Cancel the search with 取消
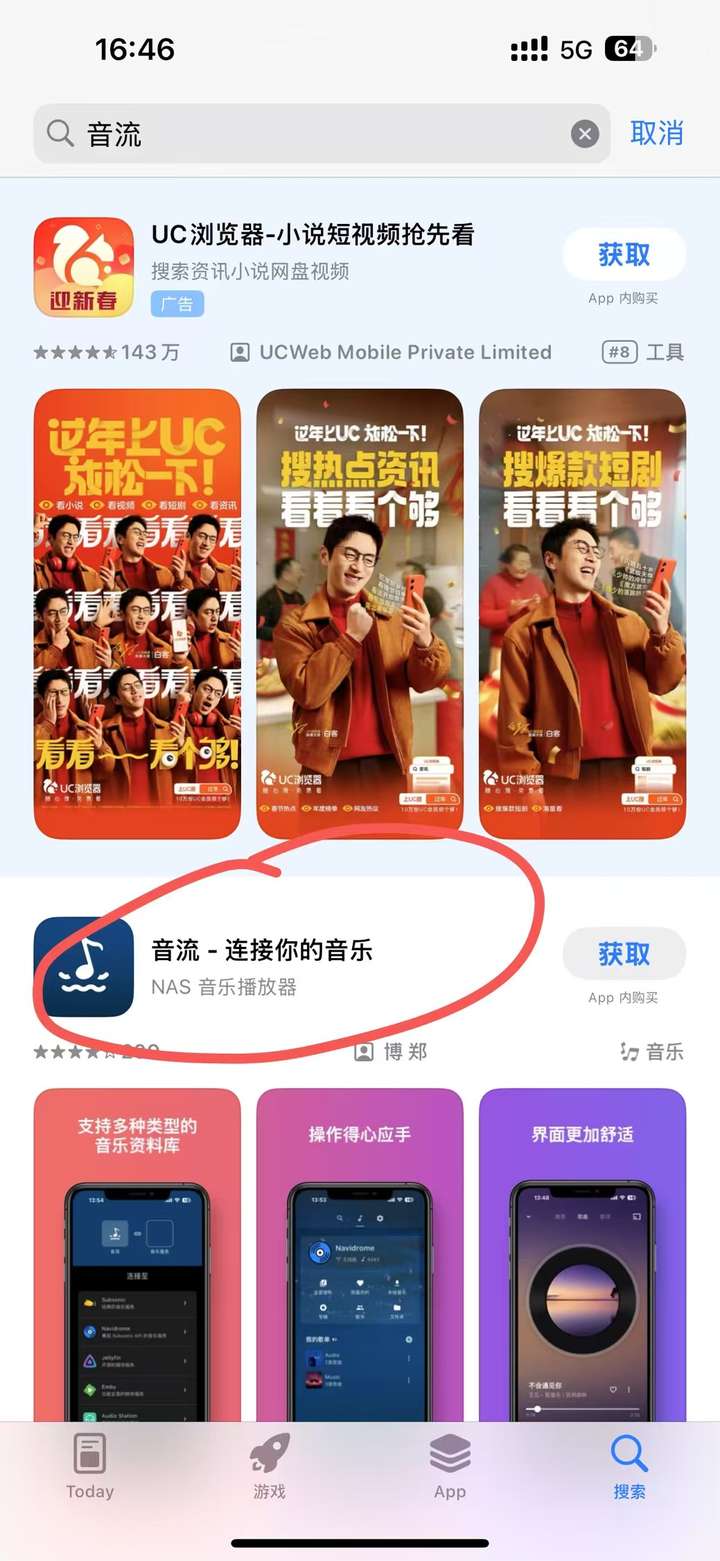Screen dimensions: 720x1561 (656, 133)
